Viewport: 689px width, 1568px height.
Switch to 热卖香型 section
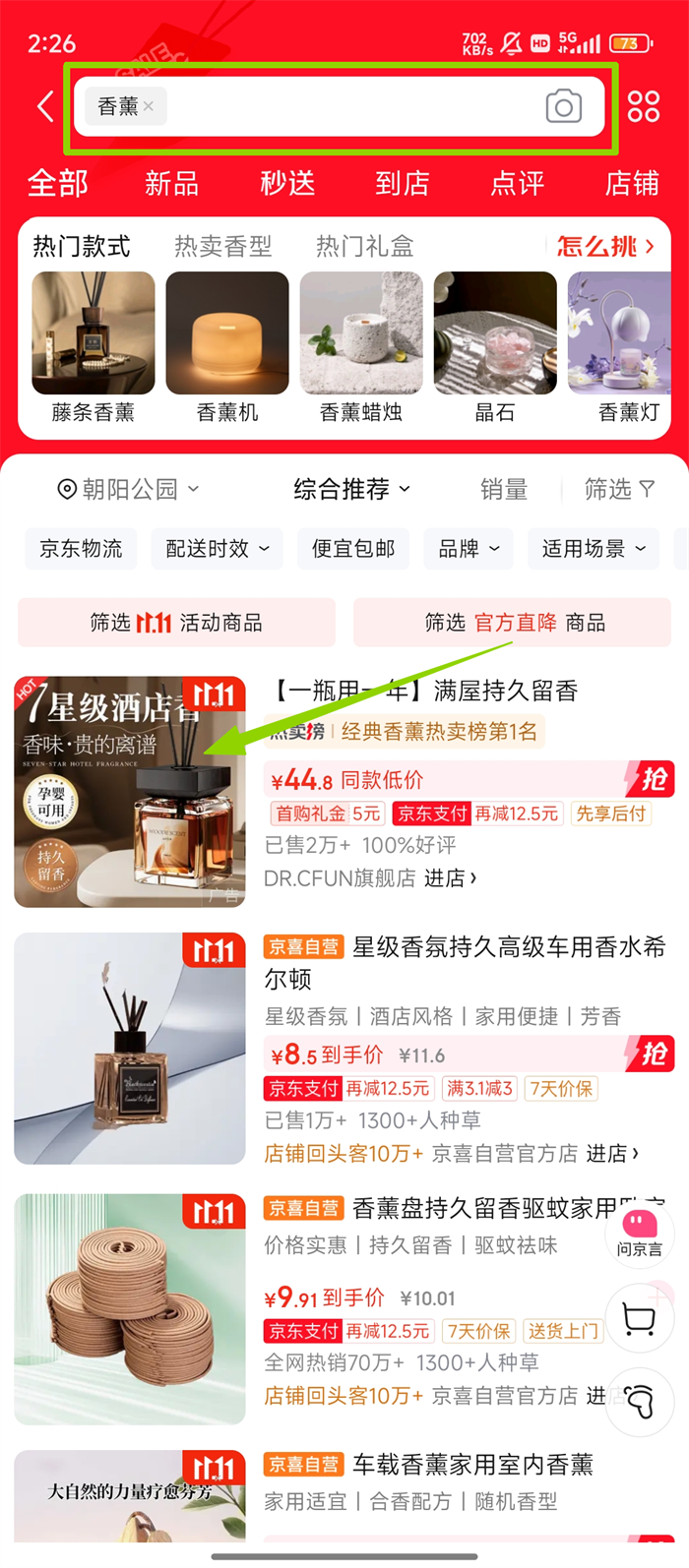(x=222, y=246)
